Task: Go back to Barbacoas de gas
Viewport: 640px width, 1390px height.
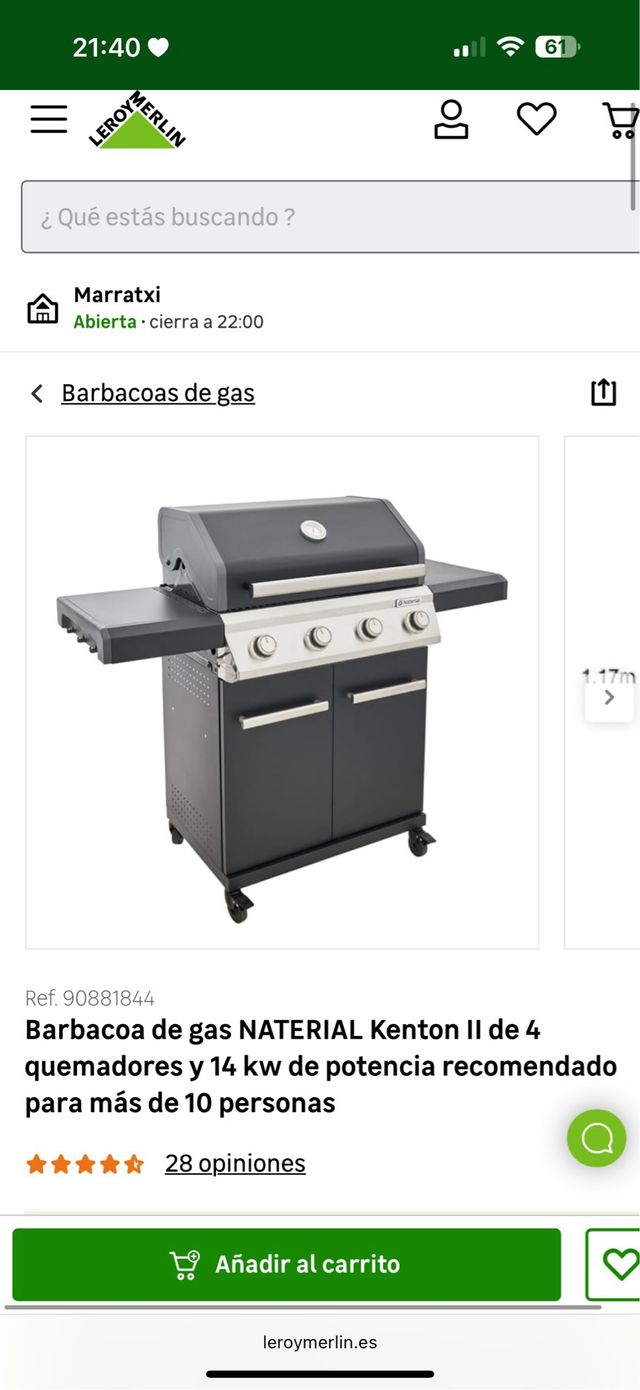Action: coord(157,393)
